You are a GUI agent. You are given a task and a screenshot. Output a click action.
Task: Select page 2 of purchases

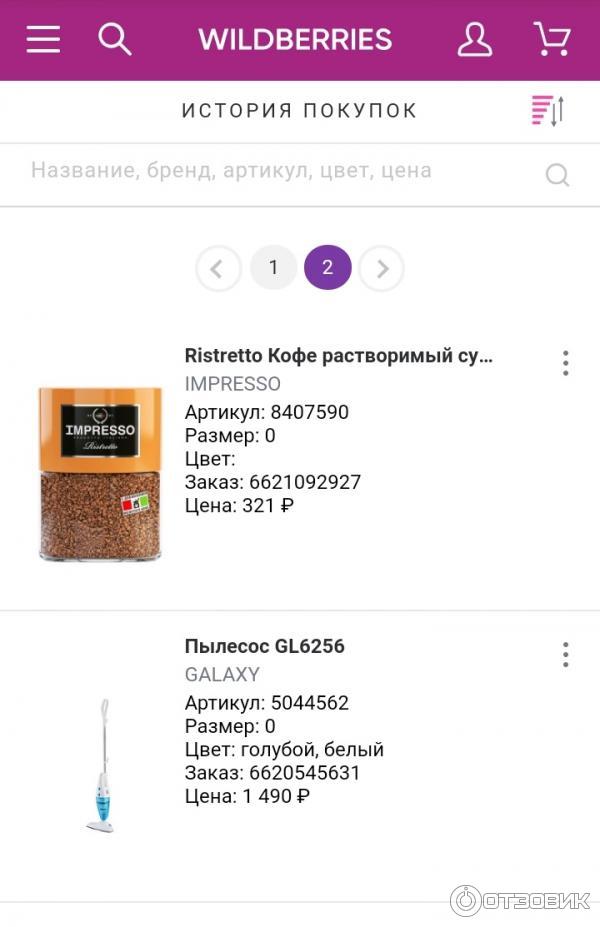point(328,268)
